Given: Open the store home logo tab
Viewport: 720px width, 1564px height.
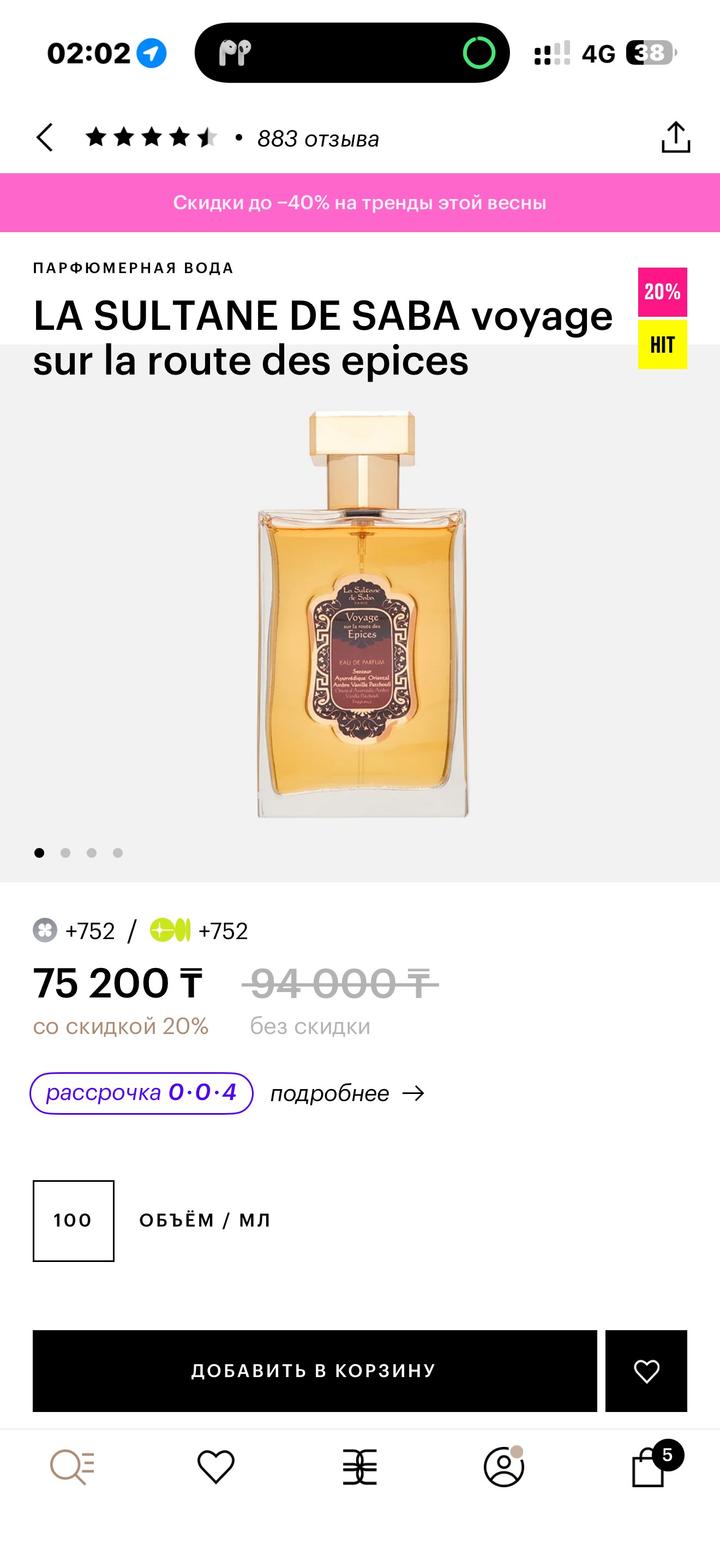Looking at the screenshot, I should [x=360, y=1467].
